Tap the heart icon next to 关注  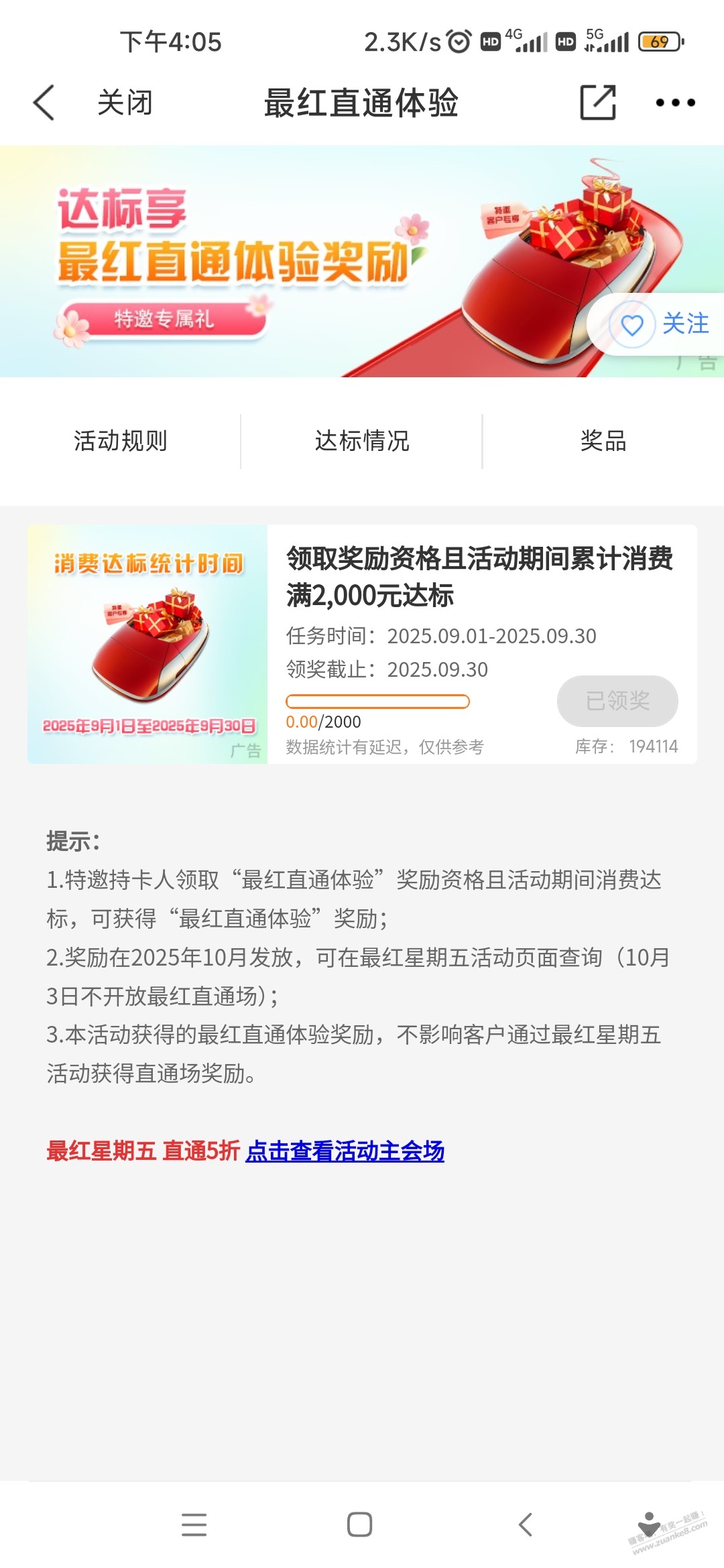point(631,324)
